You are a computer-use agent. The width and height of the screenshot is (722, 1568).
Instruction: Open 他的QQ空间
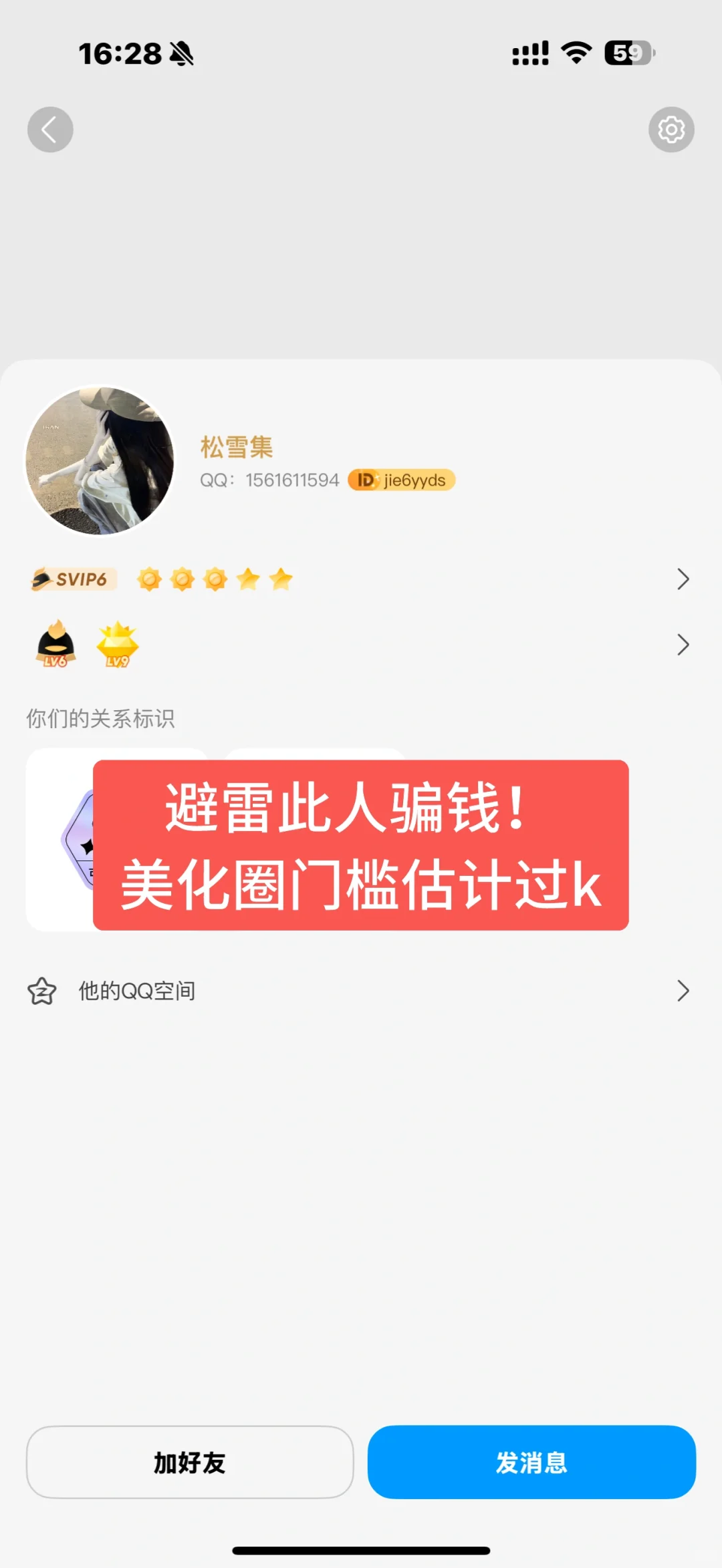(x=361, y=991)
